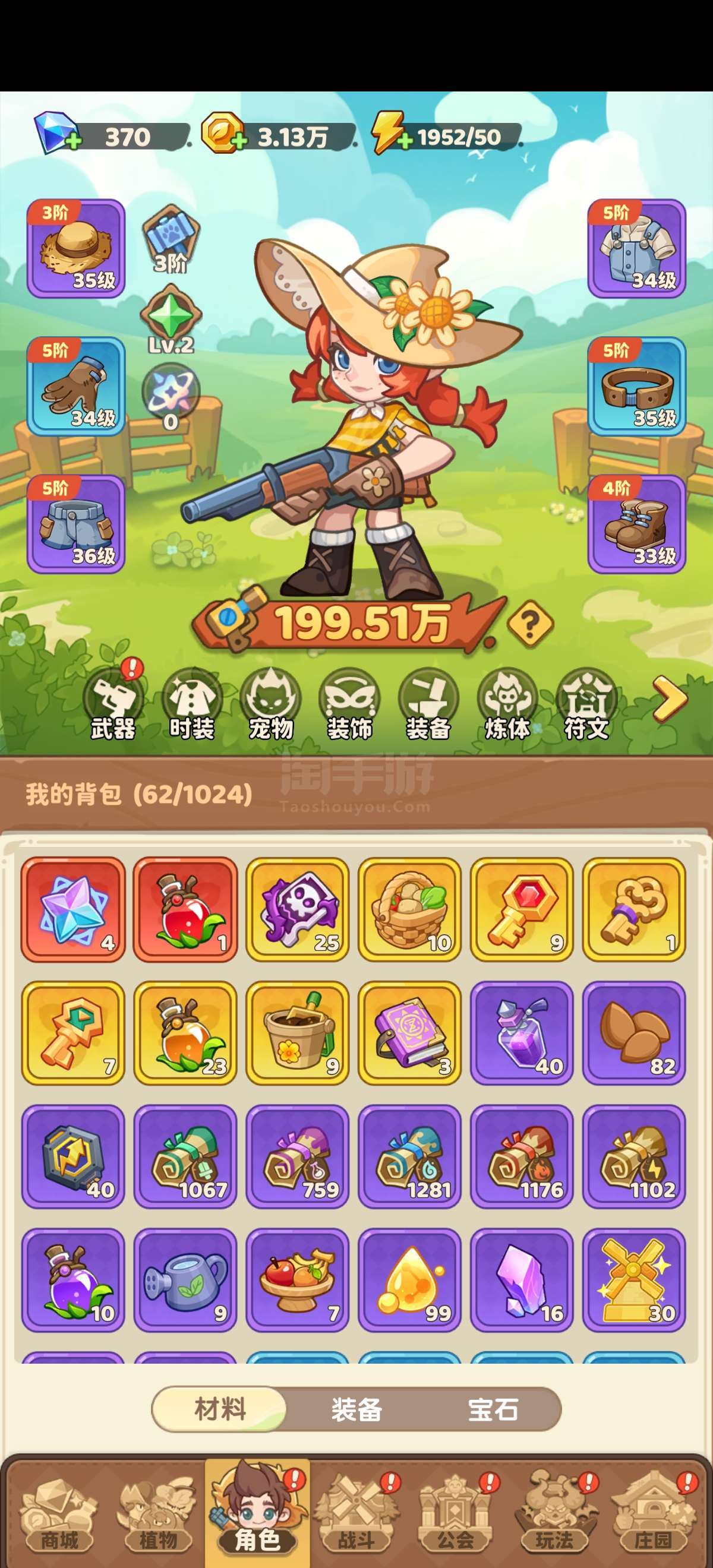Open the 商城 shop tab

pos(59,1513)
